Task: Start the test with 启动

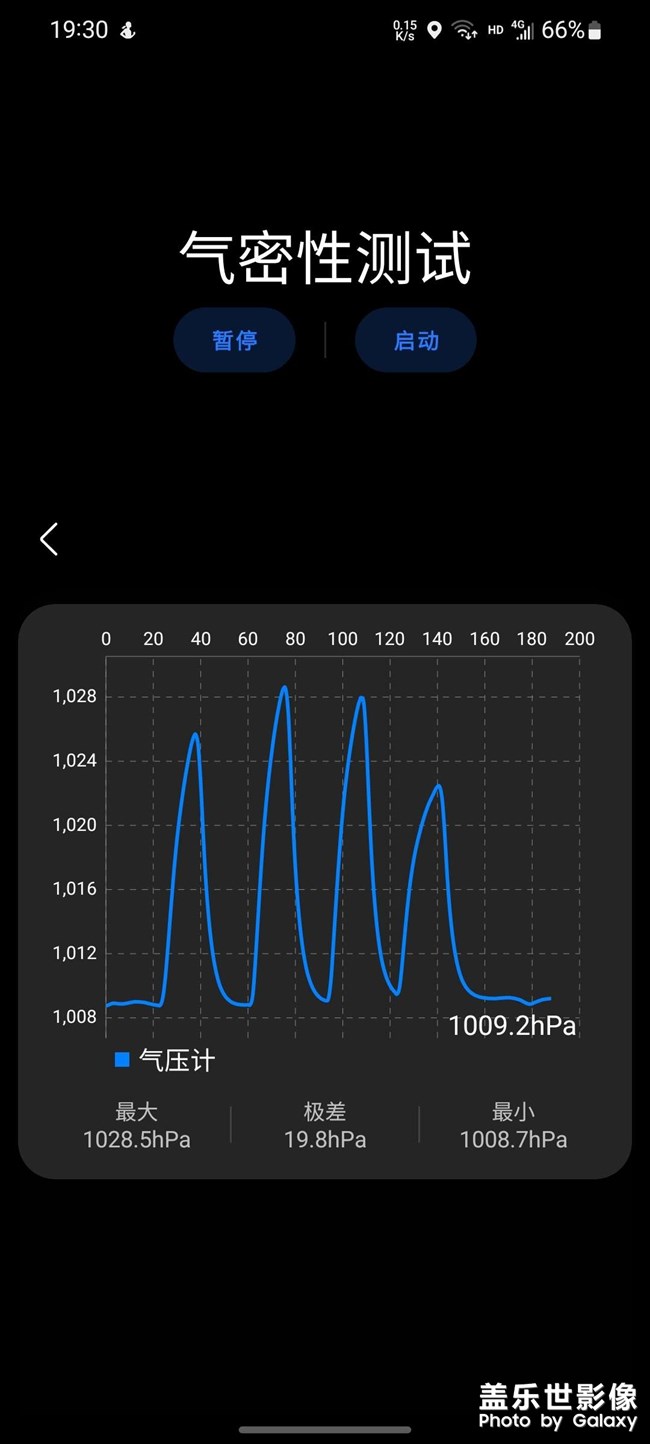Action: pos(416,341)
